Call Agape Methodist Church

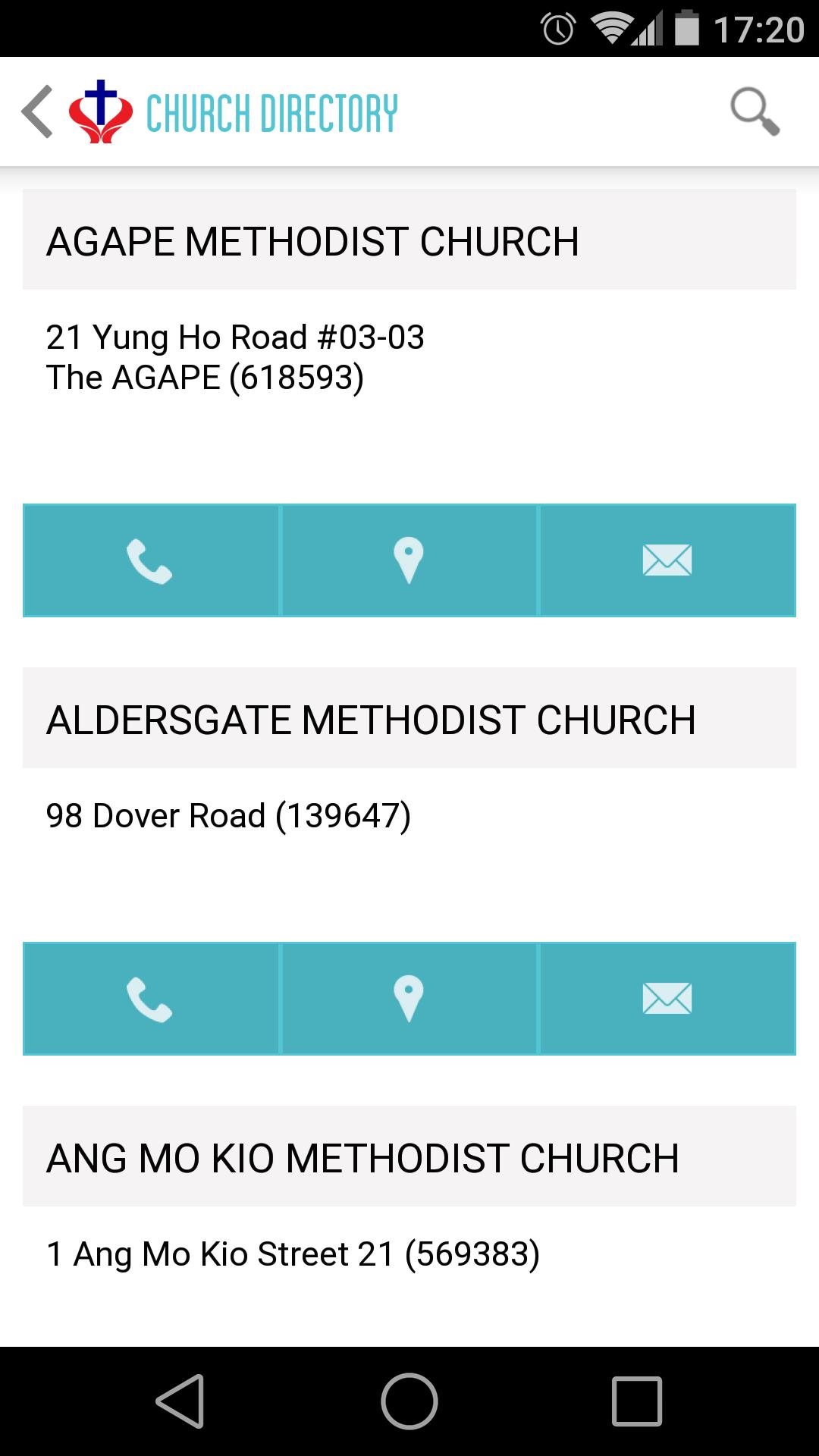tap(152, 560)
